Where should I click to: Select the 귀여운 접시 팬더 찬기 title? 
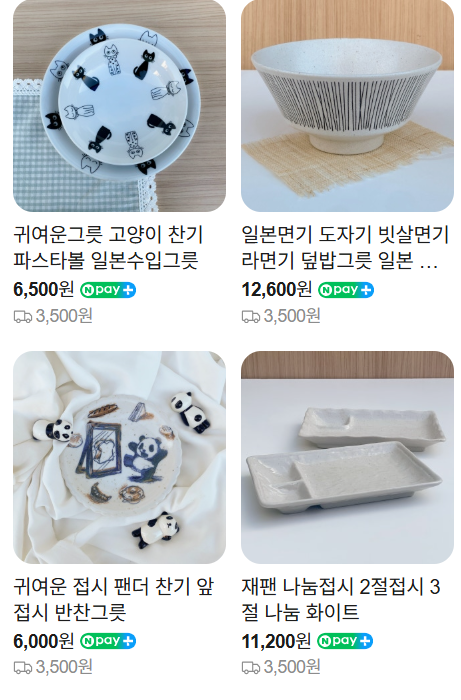(114, 599)
